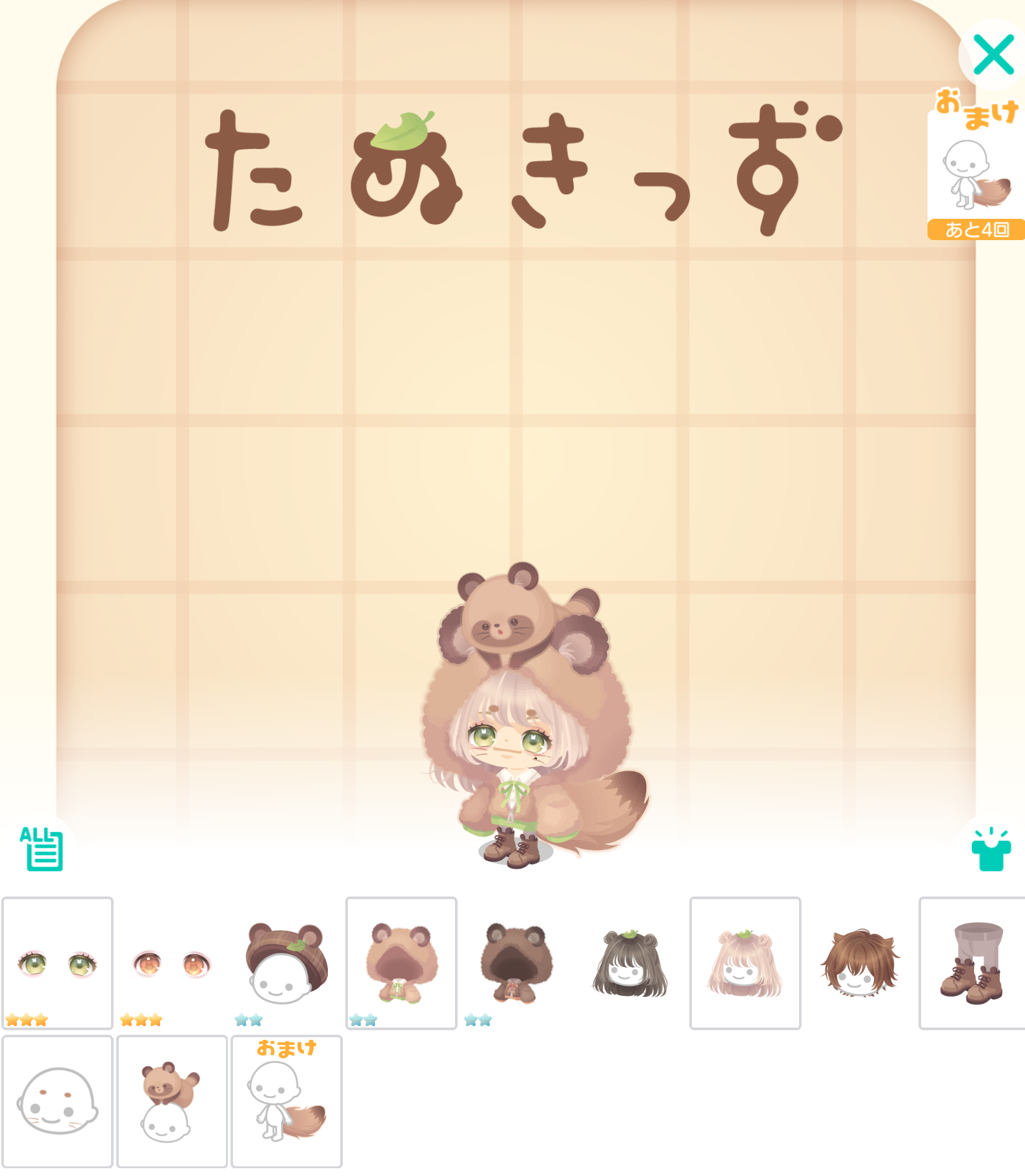Choose the spiky brown hairstyle
Image resolution: width=1025 pixels, height=1176 pixels.
(x=859, y=962)
